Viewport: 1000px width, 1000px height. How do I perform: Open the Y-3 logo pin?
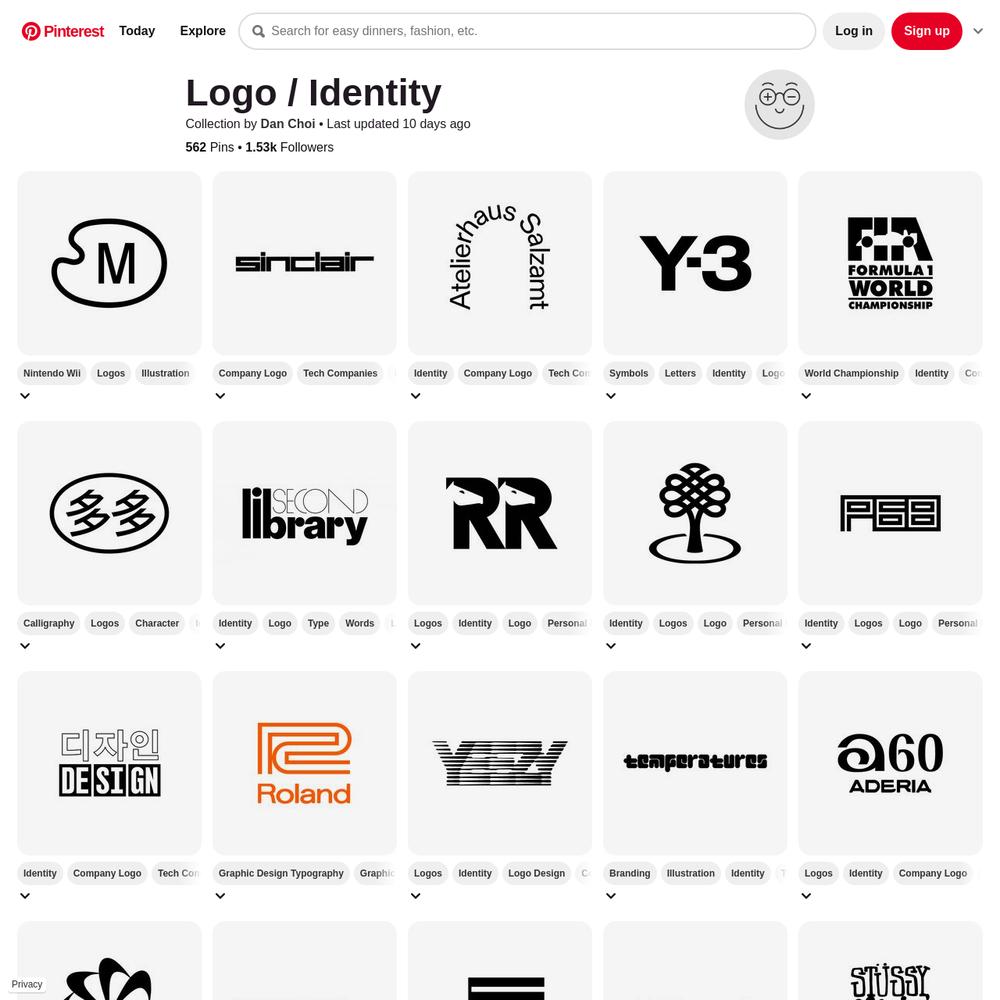(695, 263)
